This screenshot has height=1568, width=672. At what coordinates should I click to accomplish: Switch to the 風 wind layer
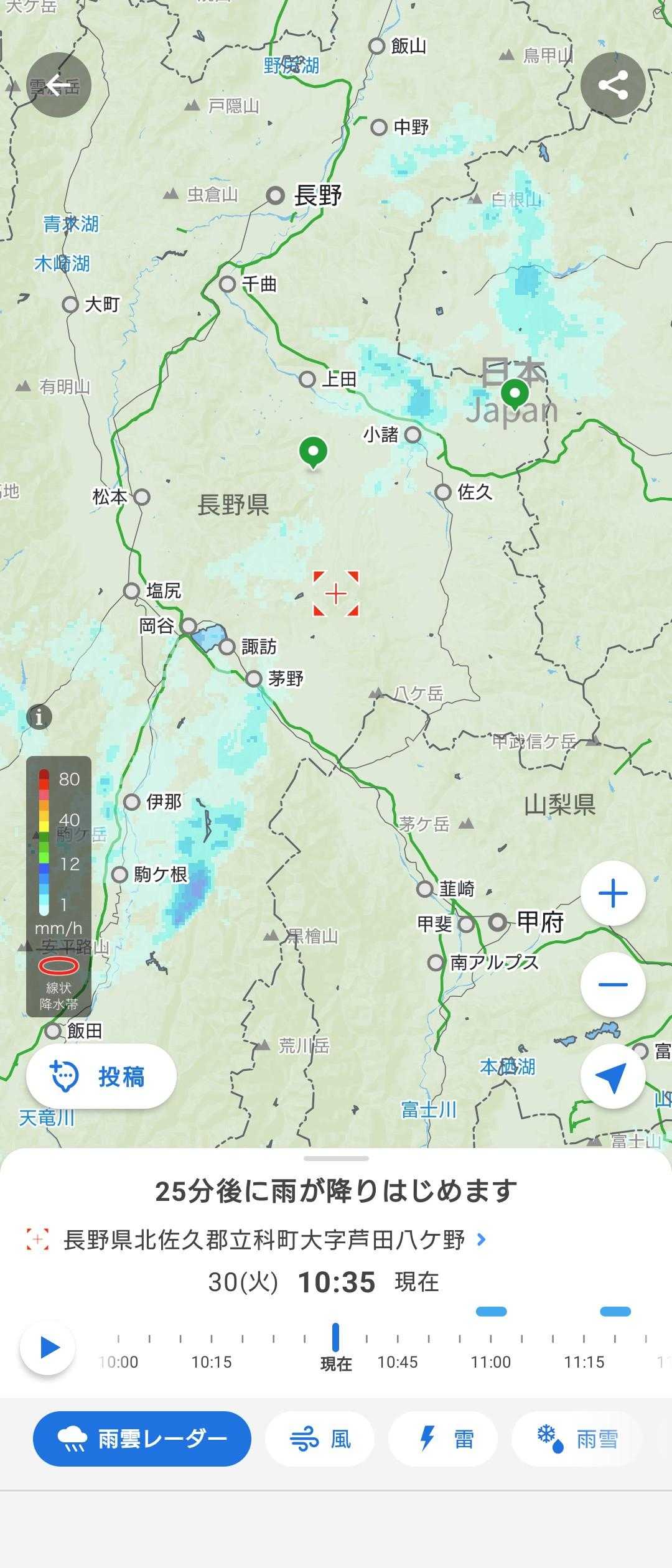pos(320,1439)
